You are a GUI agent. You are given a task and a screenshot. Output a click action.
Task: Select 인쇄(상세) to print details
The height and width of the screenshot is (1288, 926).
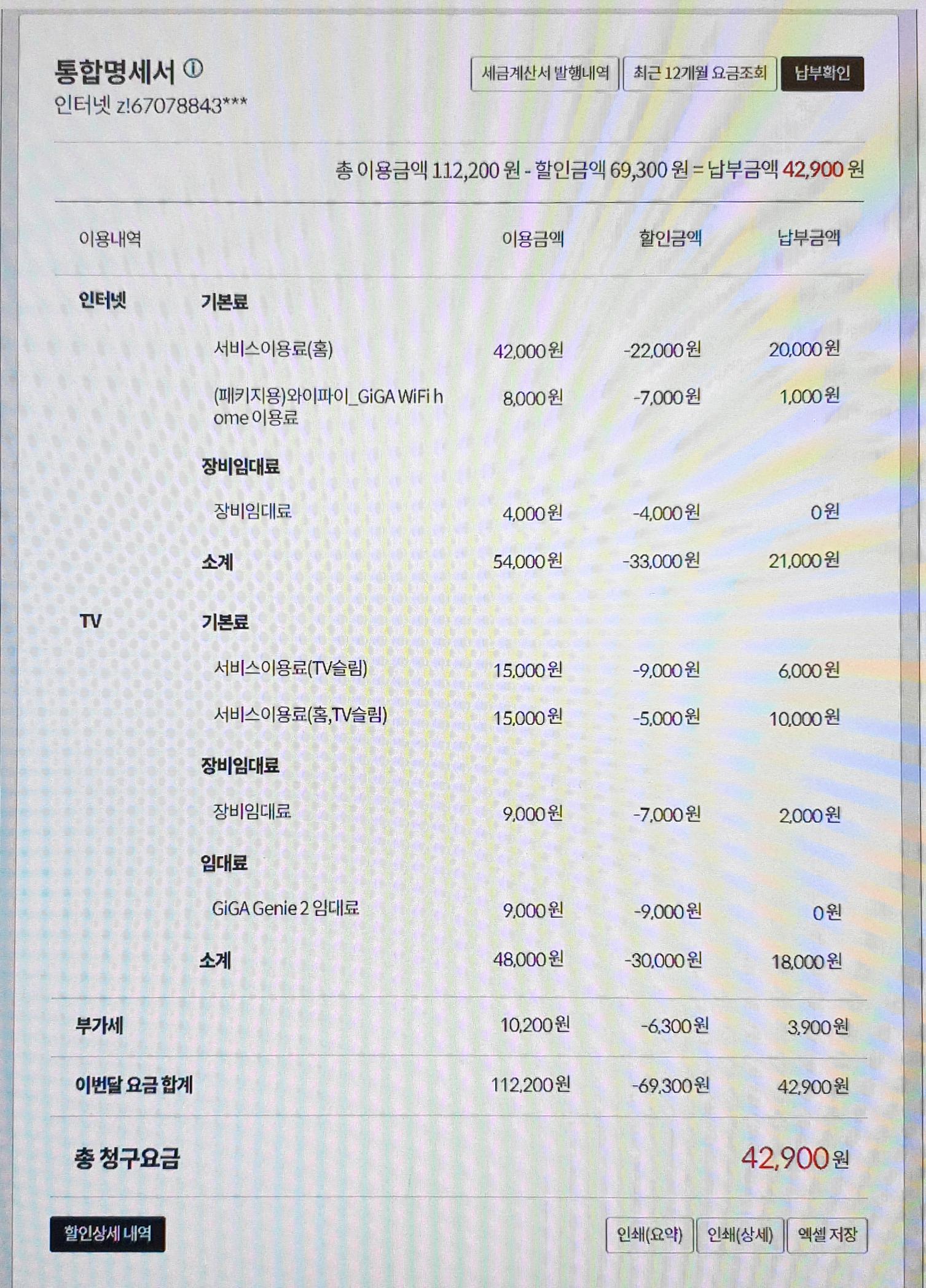pos(740,1235)
